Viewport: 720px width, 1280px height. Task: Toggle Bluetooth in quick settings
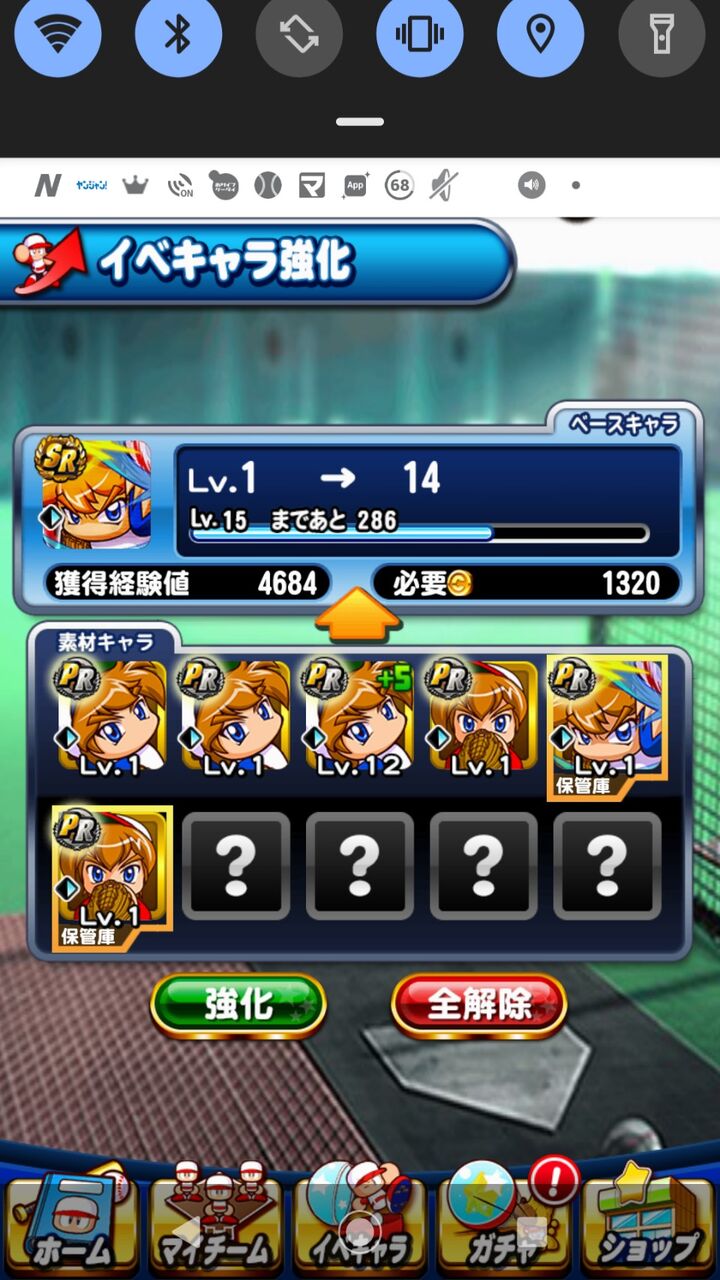pos(178,35)
